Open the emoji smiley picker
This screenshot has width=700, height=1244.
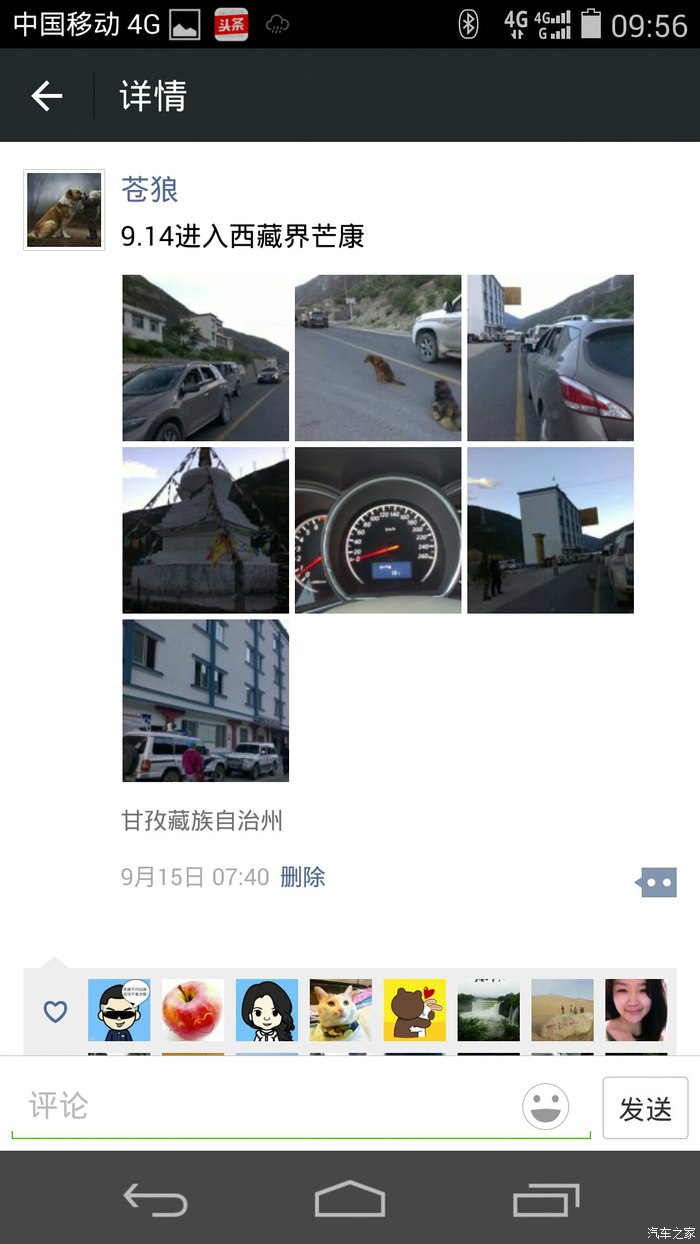pyautogui.click(x=546, y=1107)
